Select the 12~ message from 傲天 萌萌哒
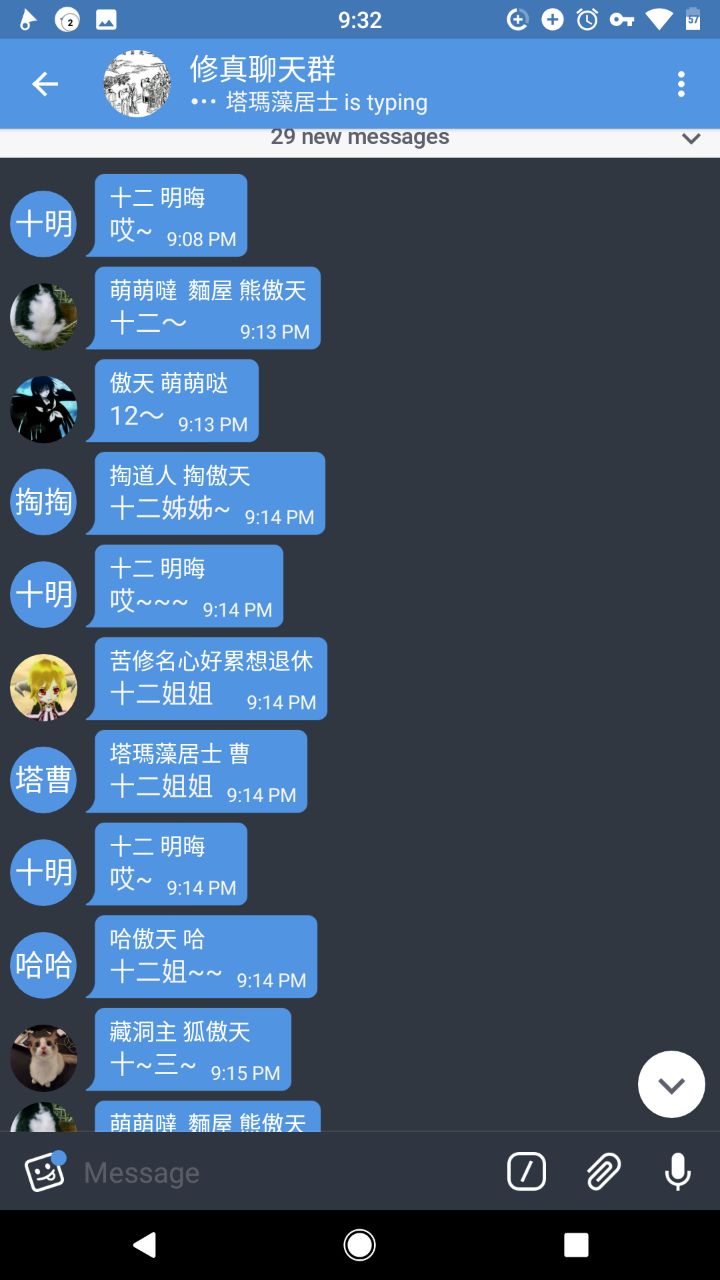 coord(176,401)
